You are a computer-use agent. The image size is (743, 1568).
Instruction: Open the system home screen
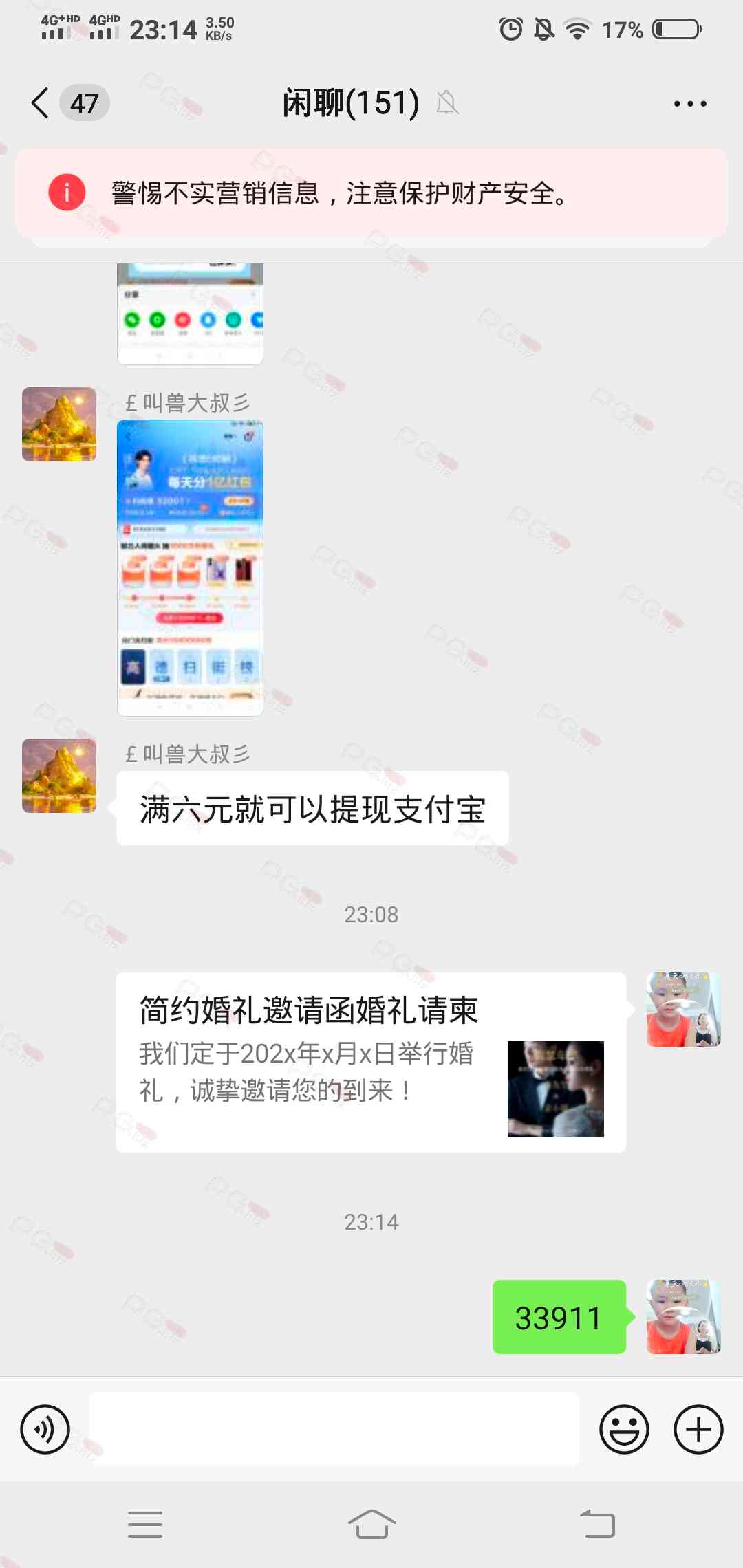coord(371,1524)
